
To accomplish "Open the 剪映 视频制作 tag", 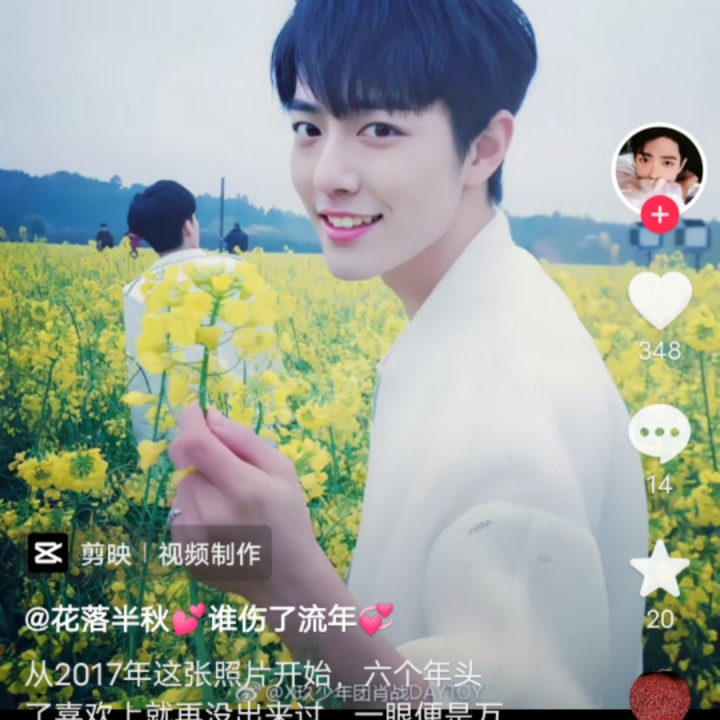I will point(148,553).
